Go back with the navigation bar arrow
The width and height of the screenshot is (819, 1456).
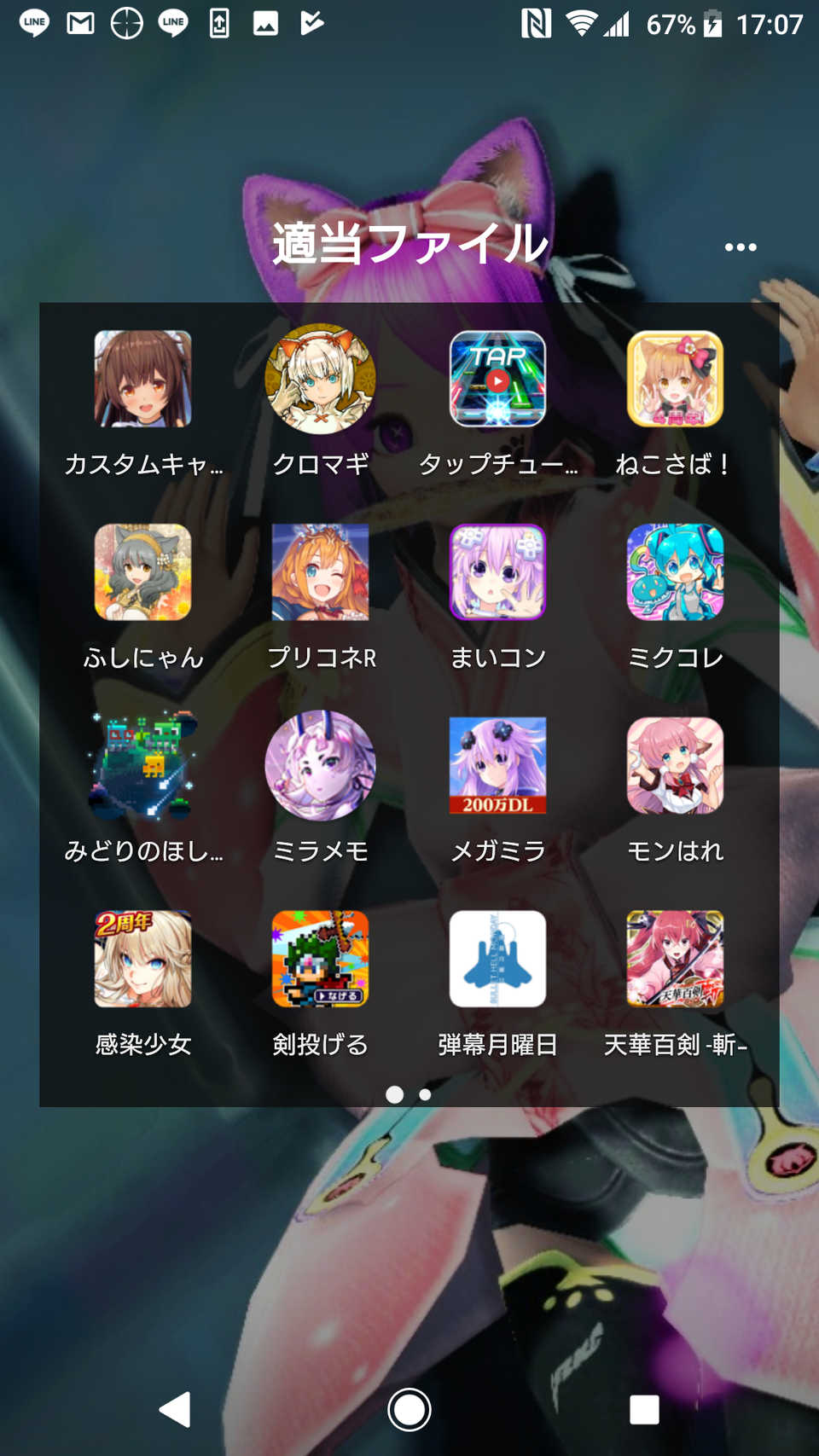pyautogui.click(x=176, y=1409)
